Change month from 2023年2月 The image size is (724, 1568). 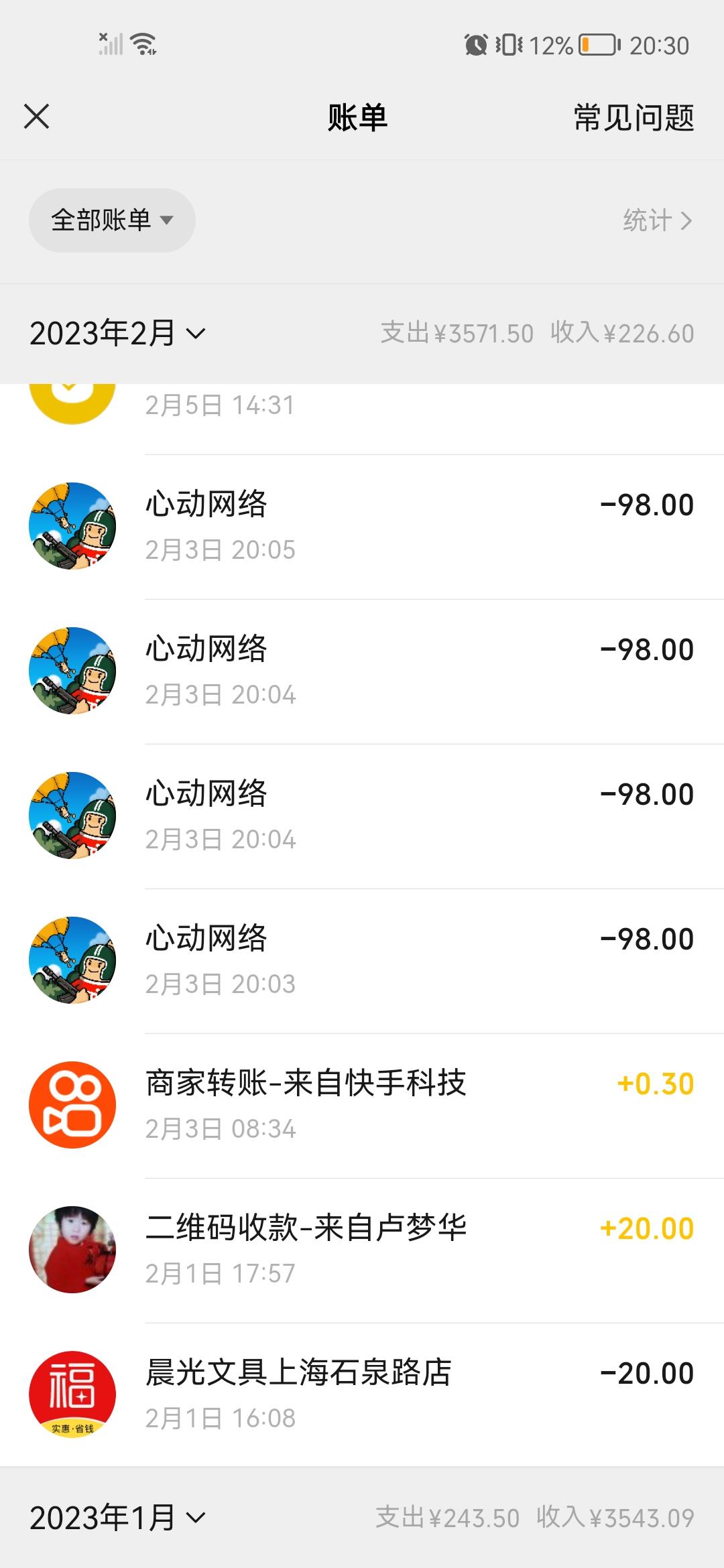tap(117, 333)
